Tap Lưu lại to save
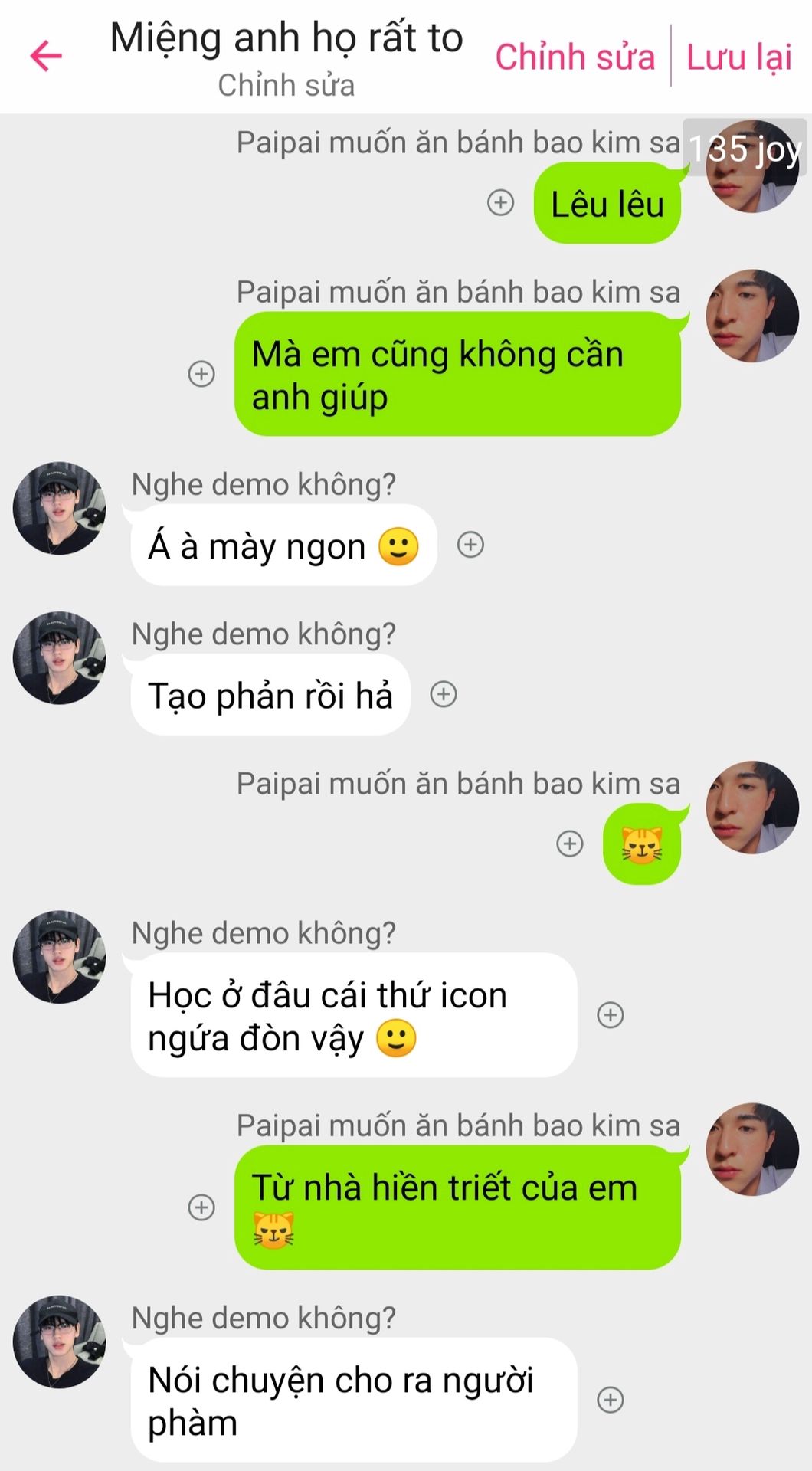 pyautogui.click(x=738, y=57)
